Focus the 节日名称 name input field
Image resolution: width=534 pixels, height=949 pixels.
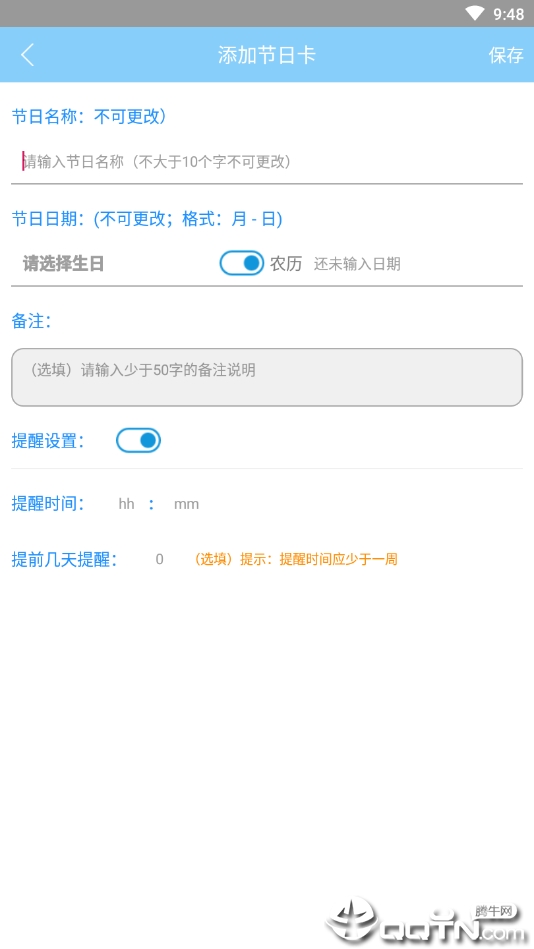click(266, 162)
